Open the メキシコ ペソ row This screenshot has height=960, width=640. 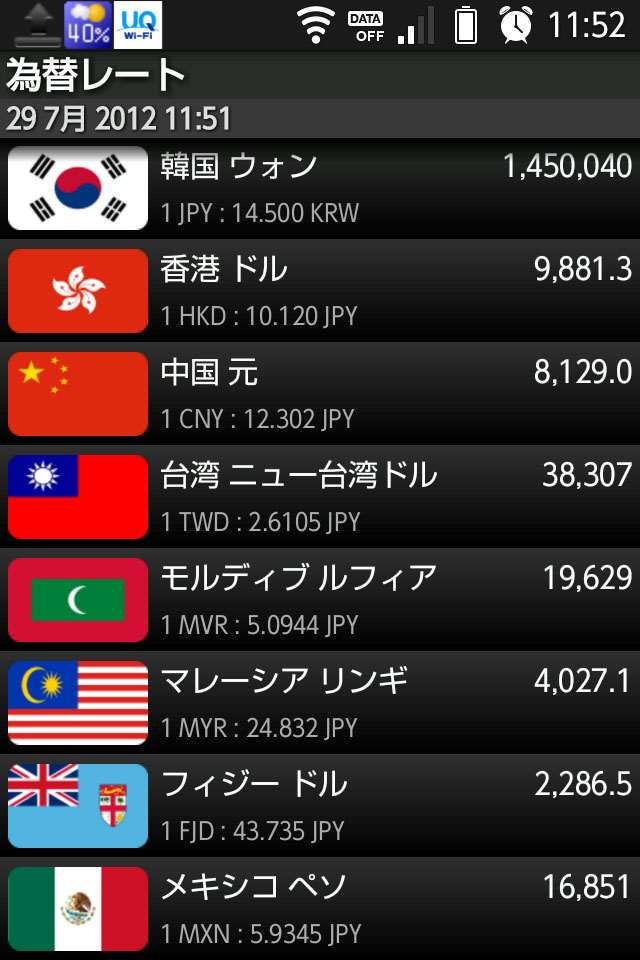[x=320, y=908]
